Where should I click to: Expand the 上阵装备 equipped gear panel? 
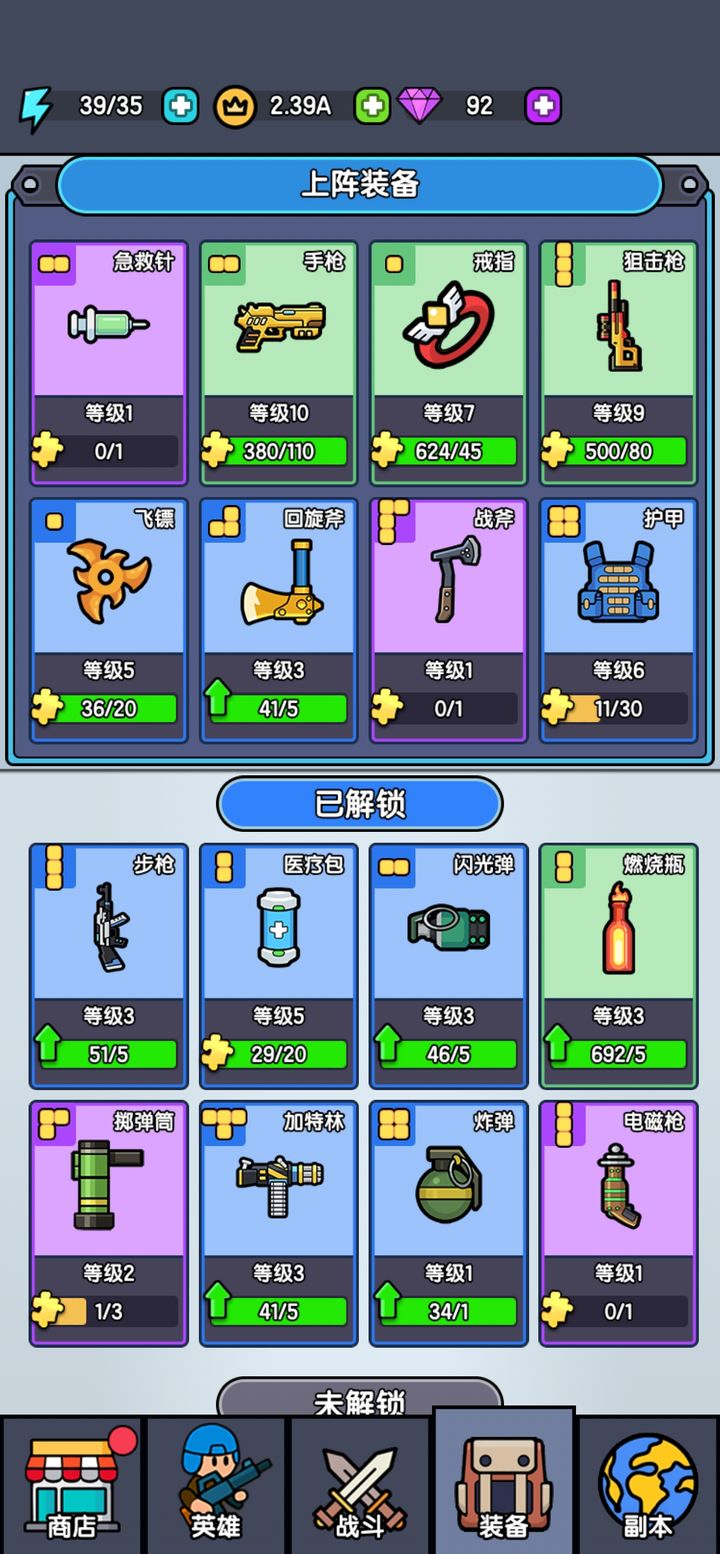pyautogui.click(x=360, y=186)
